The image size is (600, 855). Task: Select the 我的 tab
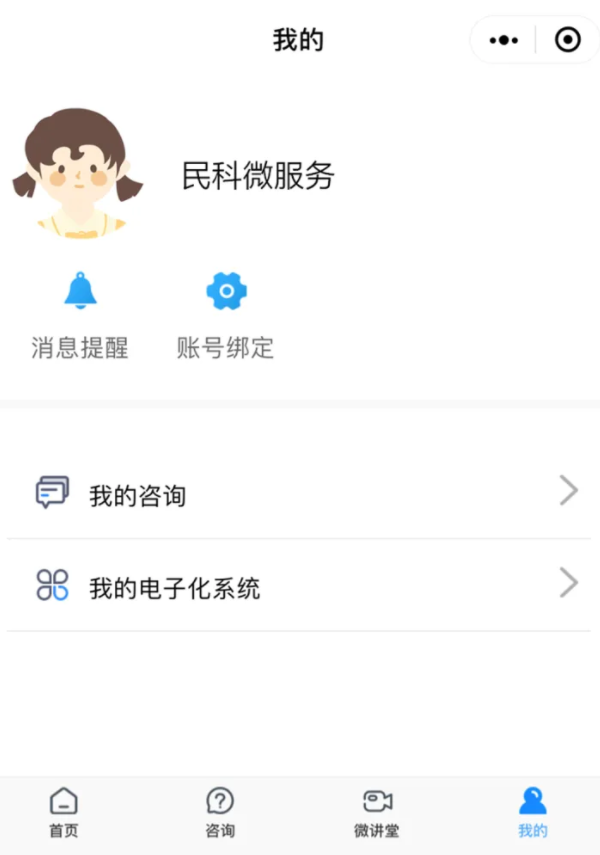[x=532, y=812]
